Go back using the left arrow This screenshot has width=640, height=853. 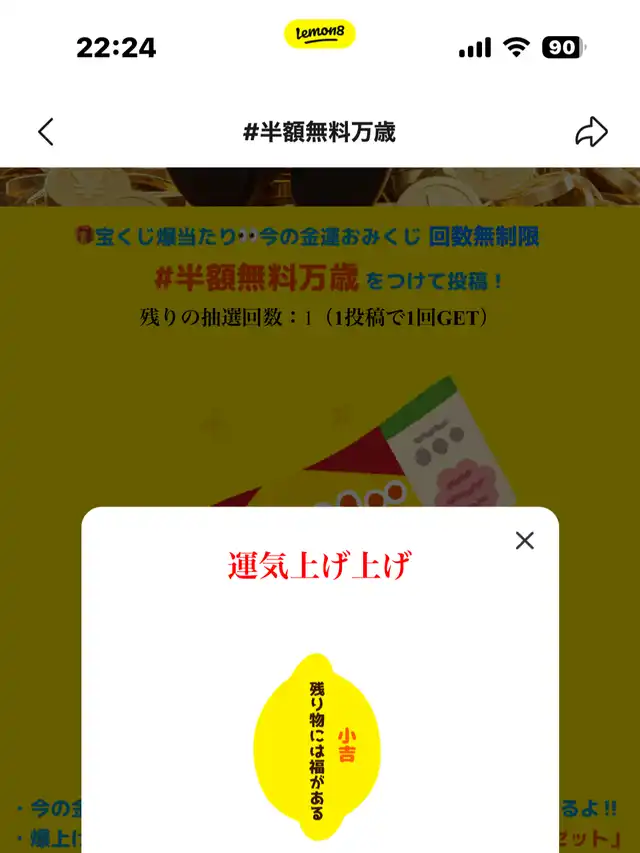click(46, 132)
